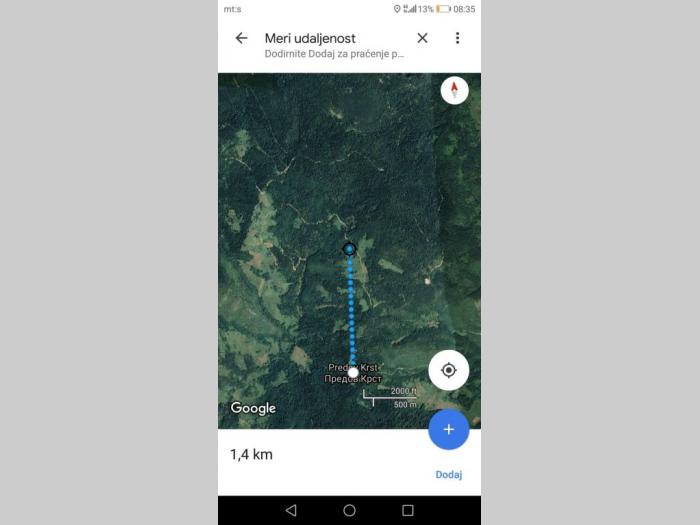
Task: Tap the Dodaj link
Action: 448,475
